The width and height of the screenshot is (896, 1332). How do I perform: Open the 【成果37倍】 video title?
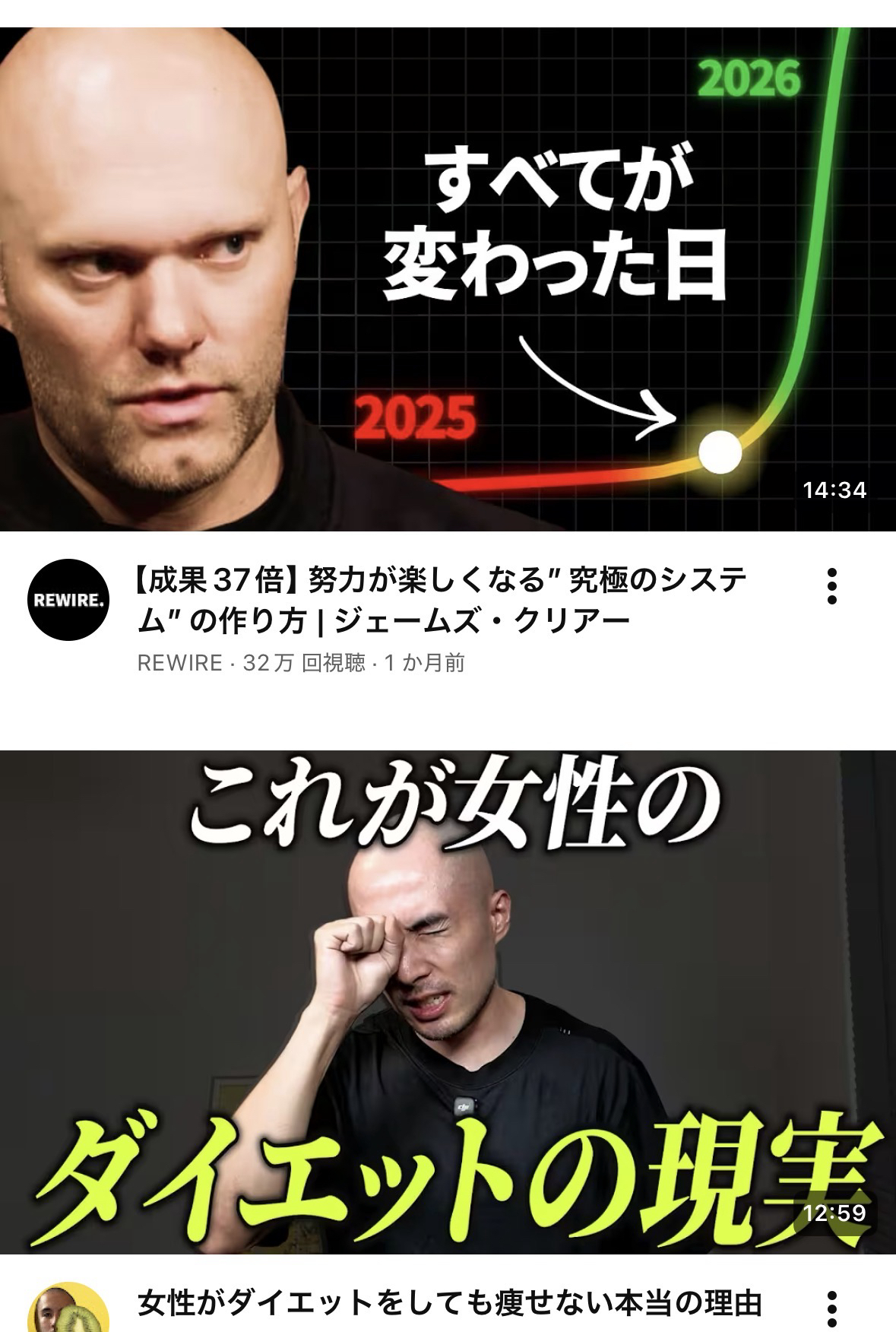click(441, 601)
